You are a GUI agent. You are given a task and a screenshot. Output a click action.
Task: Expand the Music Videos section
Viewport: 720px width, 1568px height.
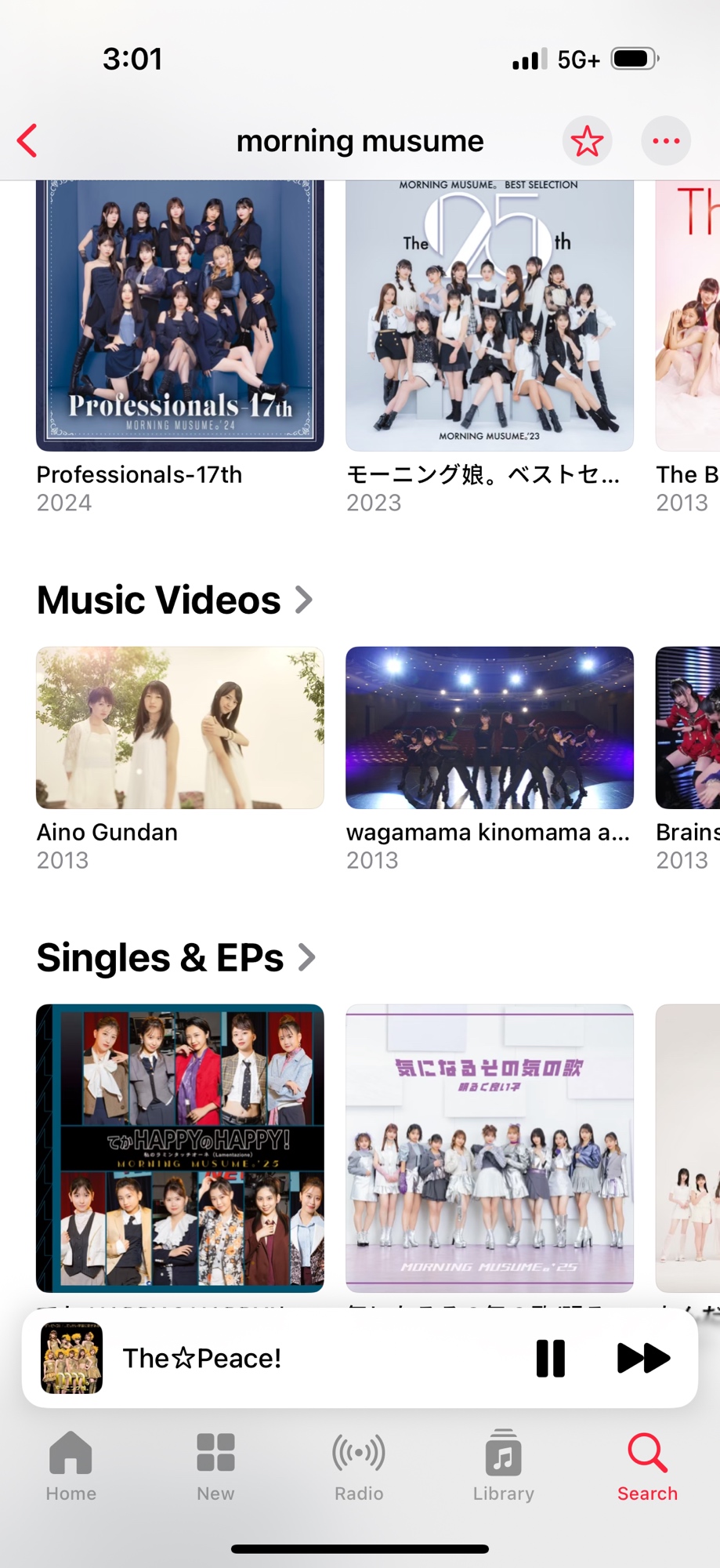175,601
